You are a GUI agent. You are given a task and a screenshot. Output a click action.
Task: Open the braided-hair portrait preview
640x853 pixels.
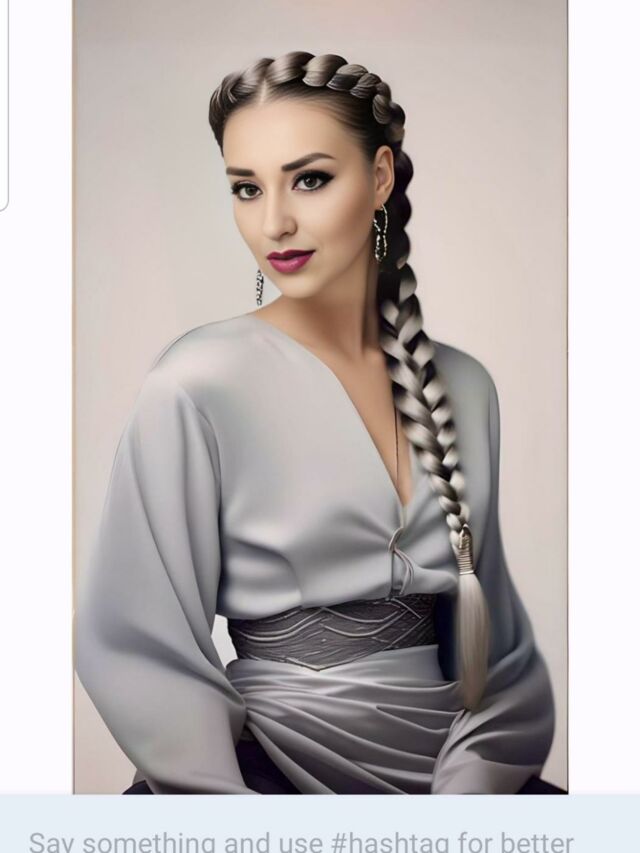pos(321,397)
